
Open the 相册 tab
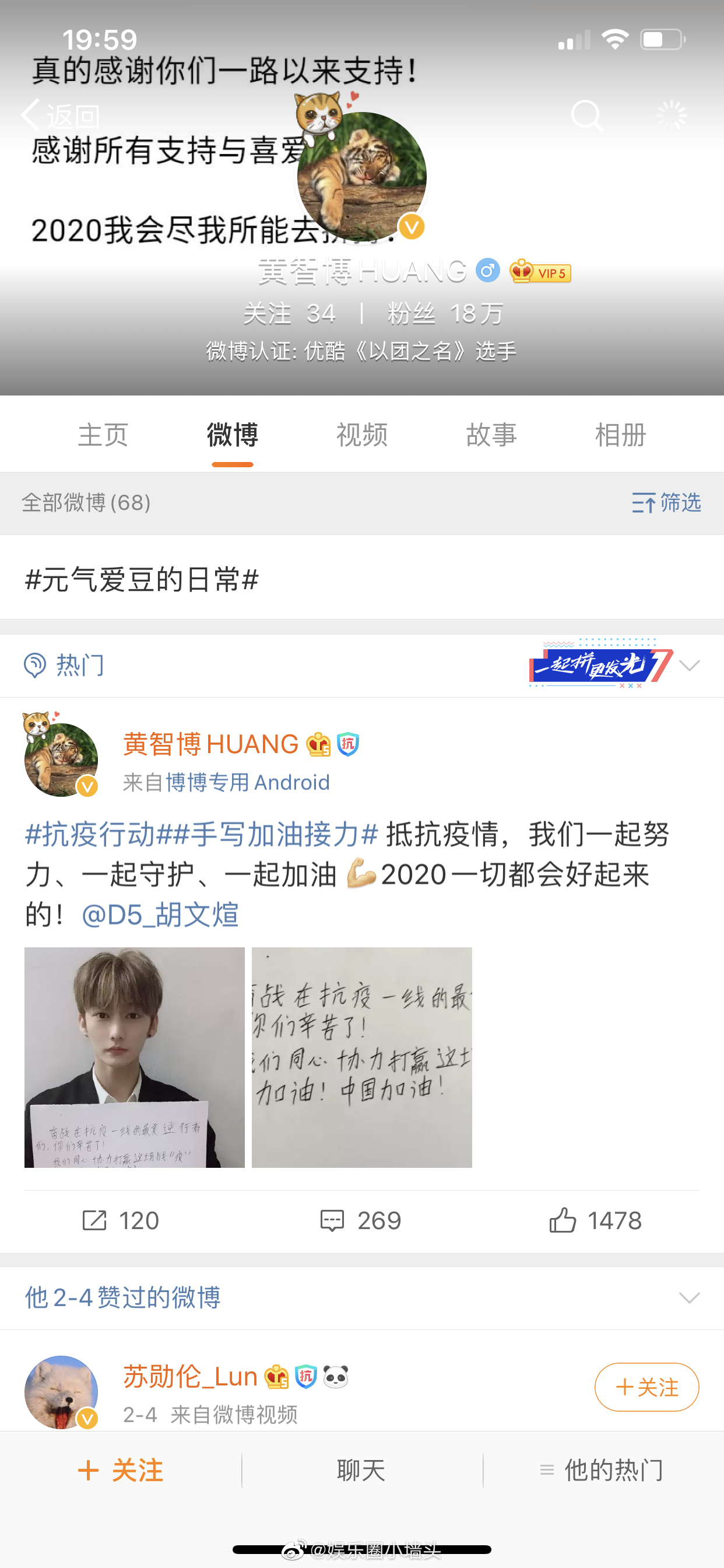pos(620,435)
